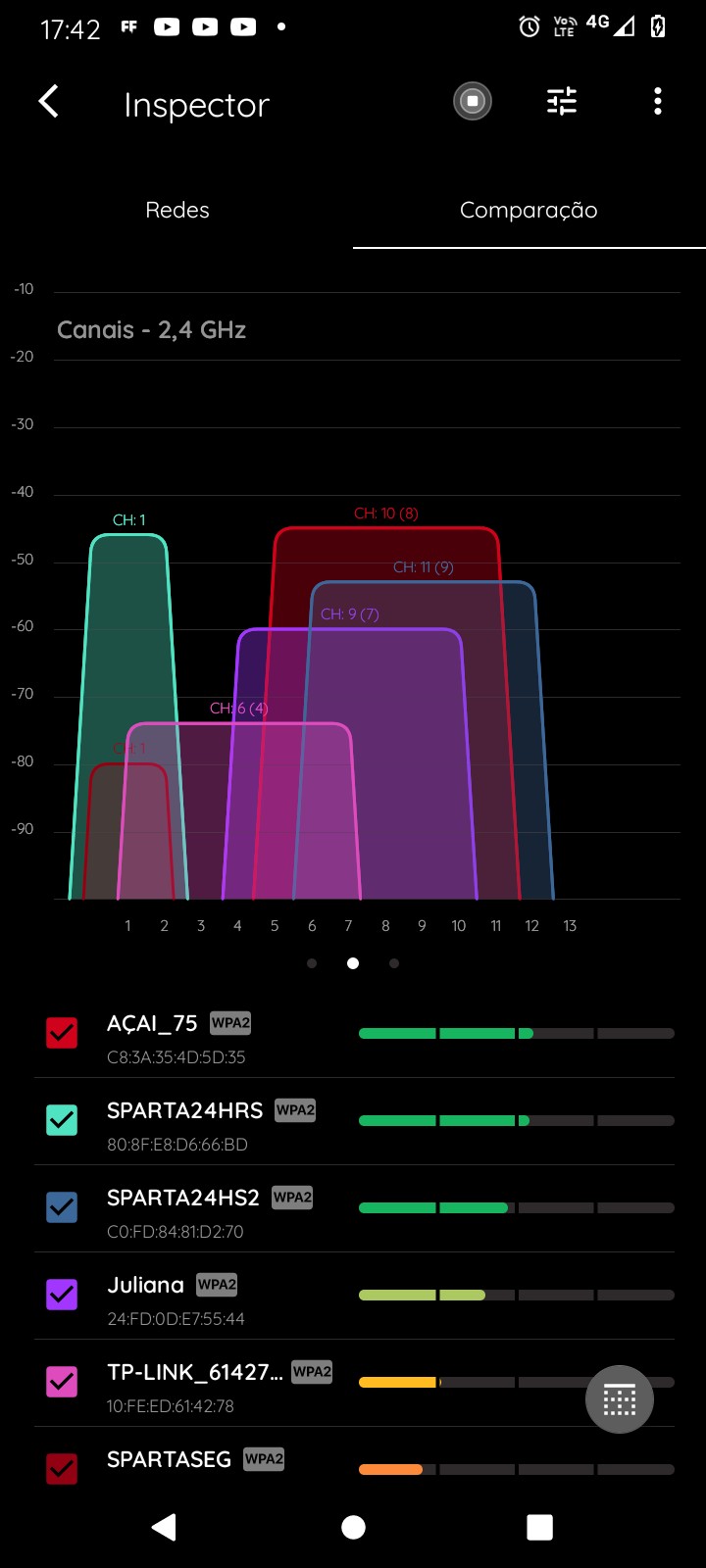Toggle the SPARTASEG network checkbox

point(62,1468)
